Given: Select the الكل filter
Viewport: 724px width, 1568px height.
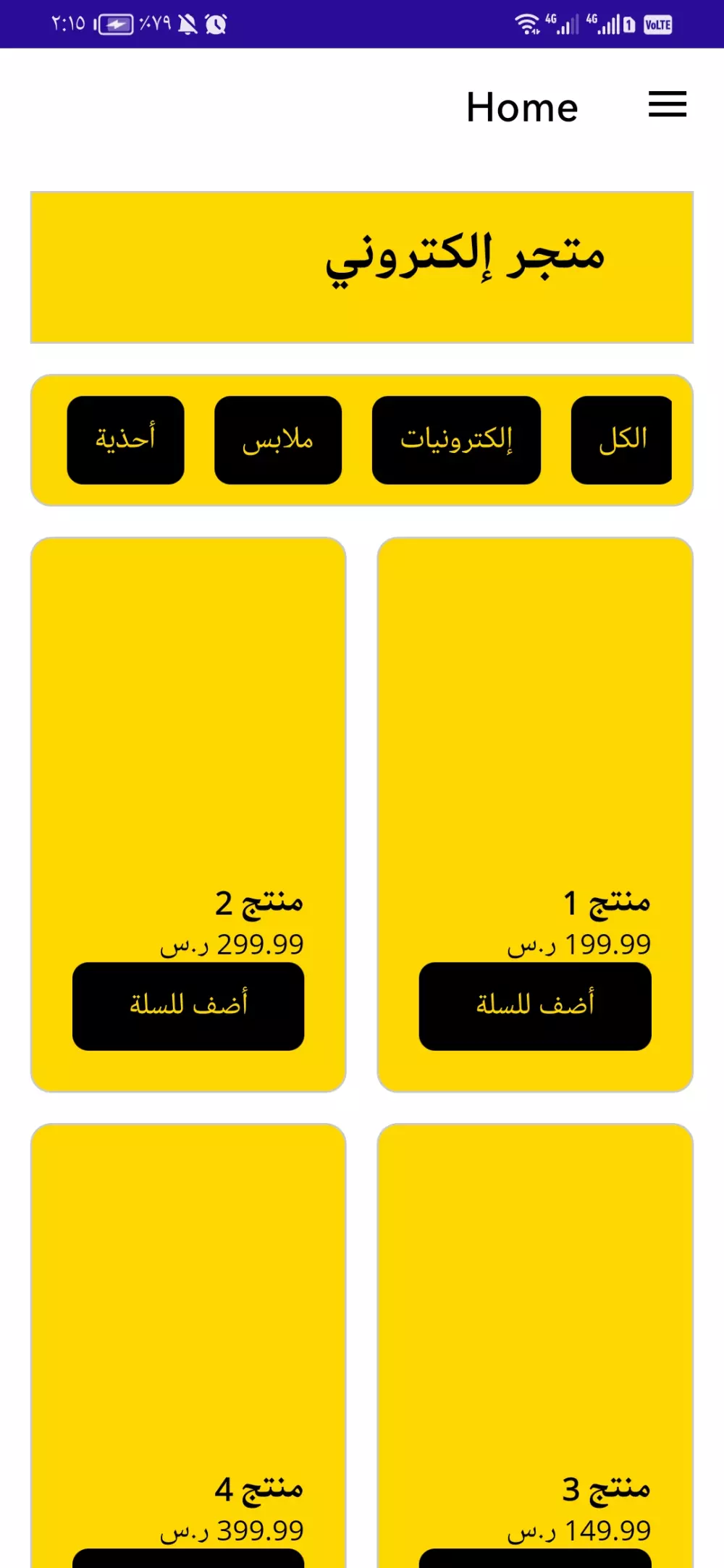Looking at the screenshot, I should coord(621,439).
